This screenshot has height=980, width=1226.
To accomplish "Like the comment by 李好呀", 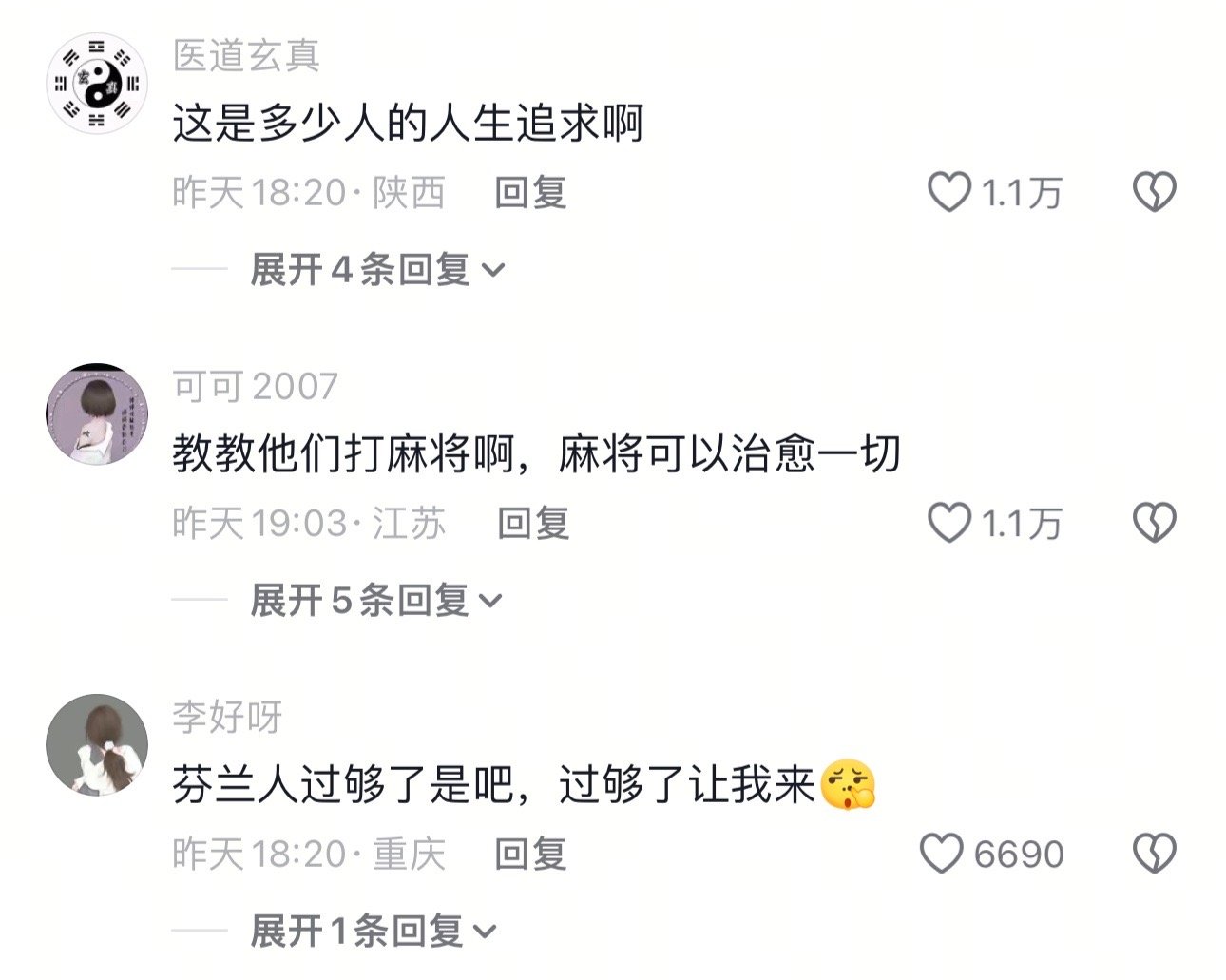I will coord(942,854).
